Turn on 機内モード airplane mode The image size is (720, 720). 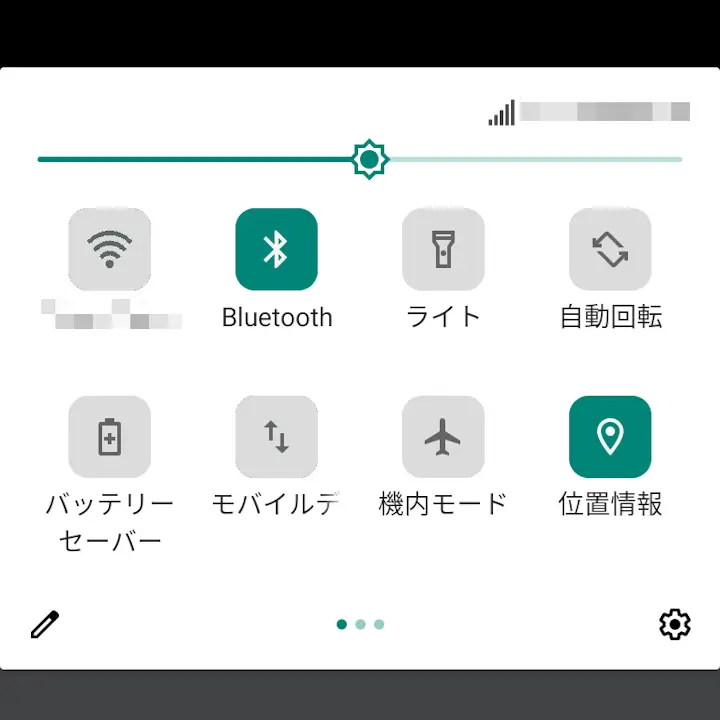coord(443,437)
